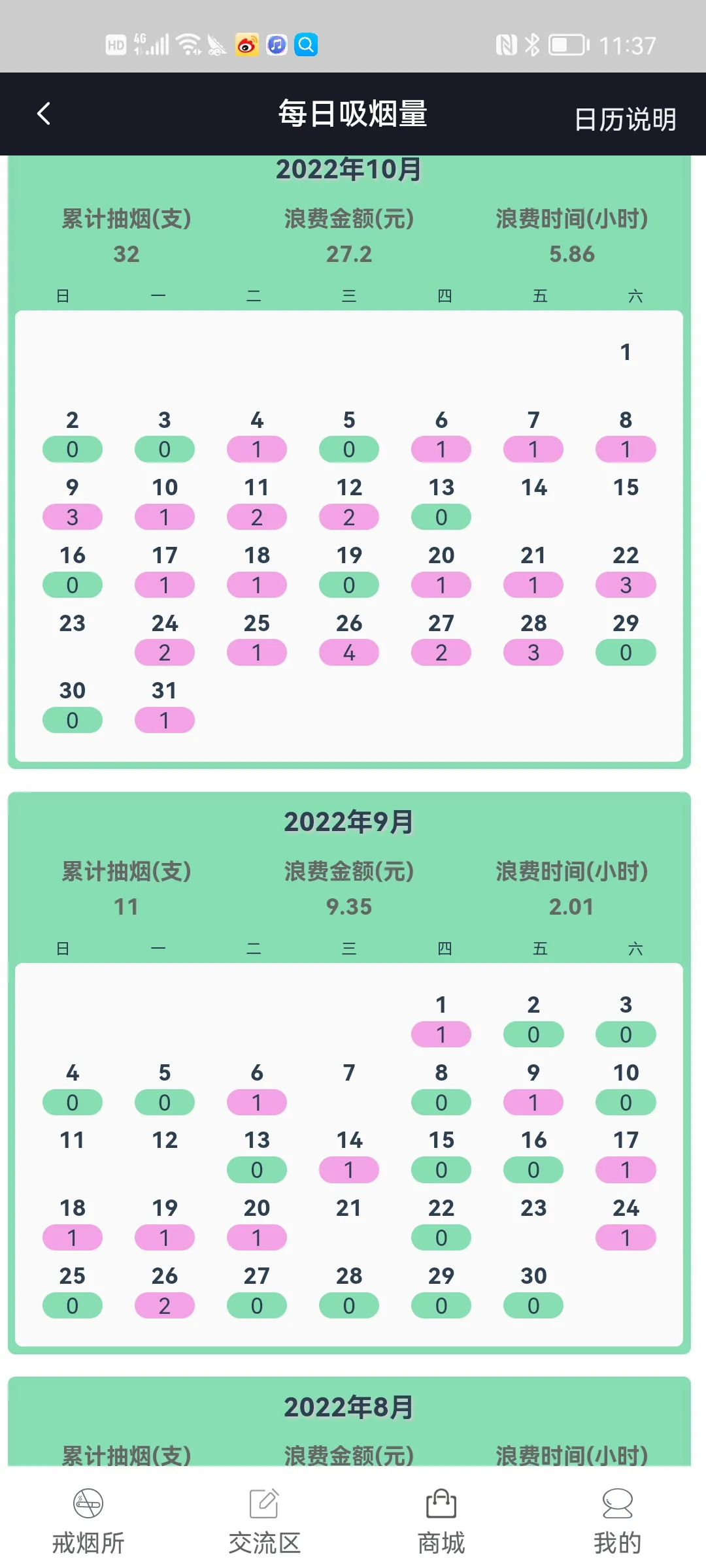706x1568 pixels.
Task: Open the 交流区 community tab
Action: pyautogui.click(x=264, y=1521)
